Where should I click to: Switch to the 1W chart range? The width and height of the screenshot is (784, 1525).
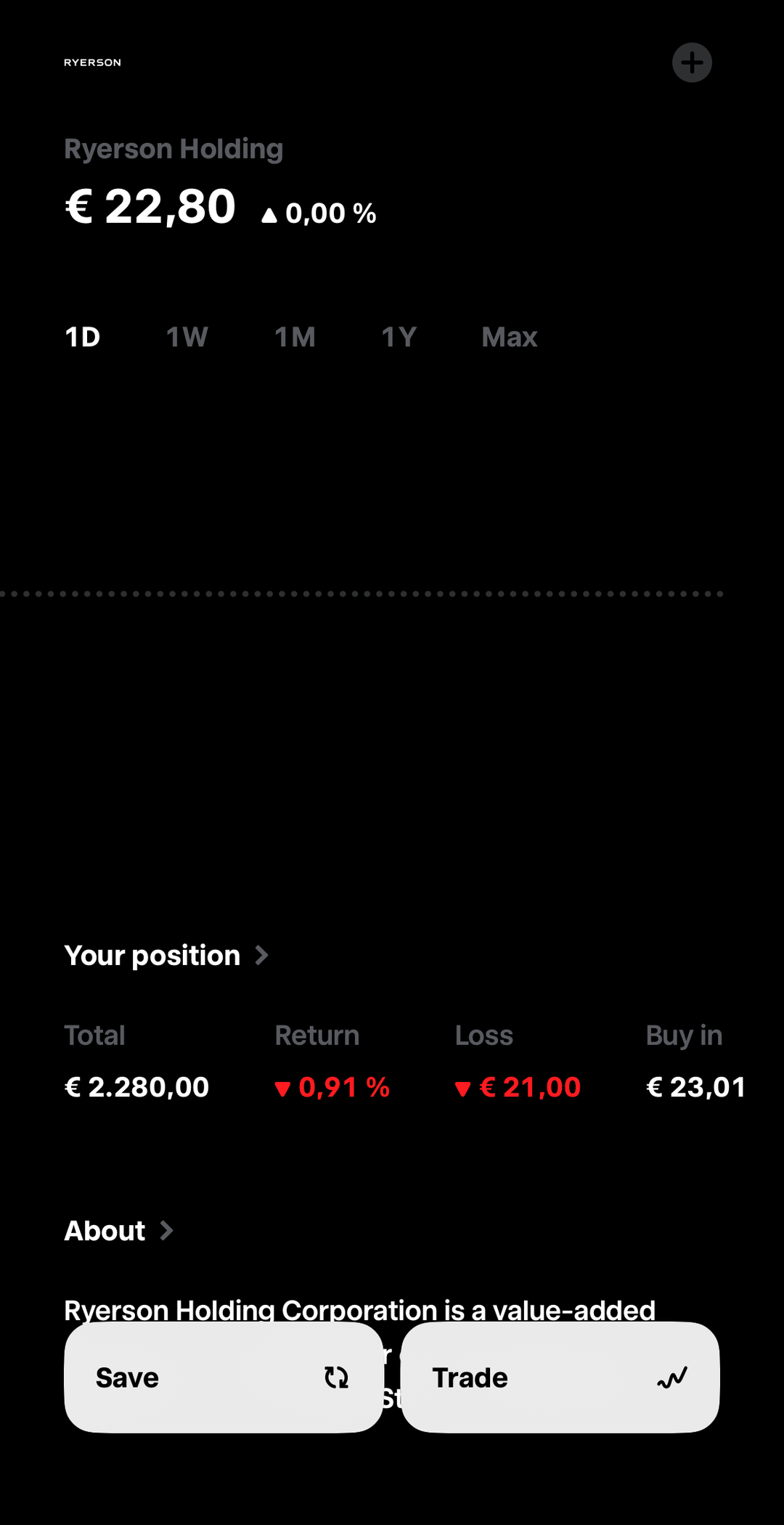tap(187, 337)
